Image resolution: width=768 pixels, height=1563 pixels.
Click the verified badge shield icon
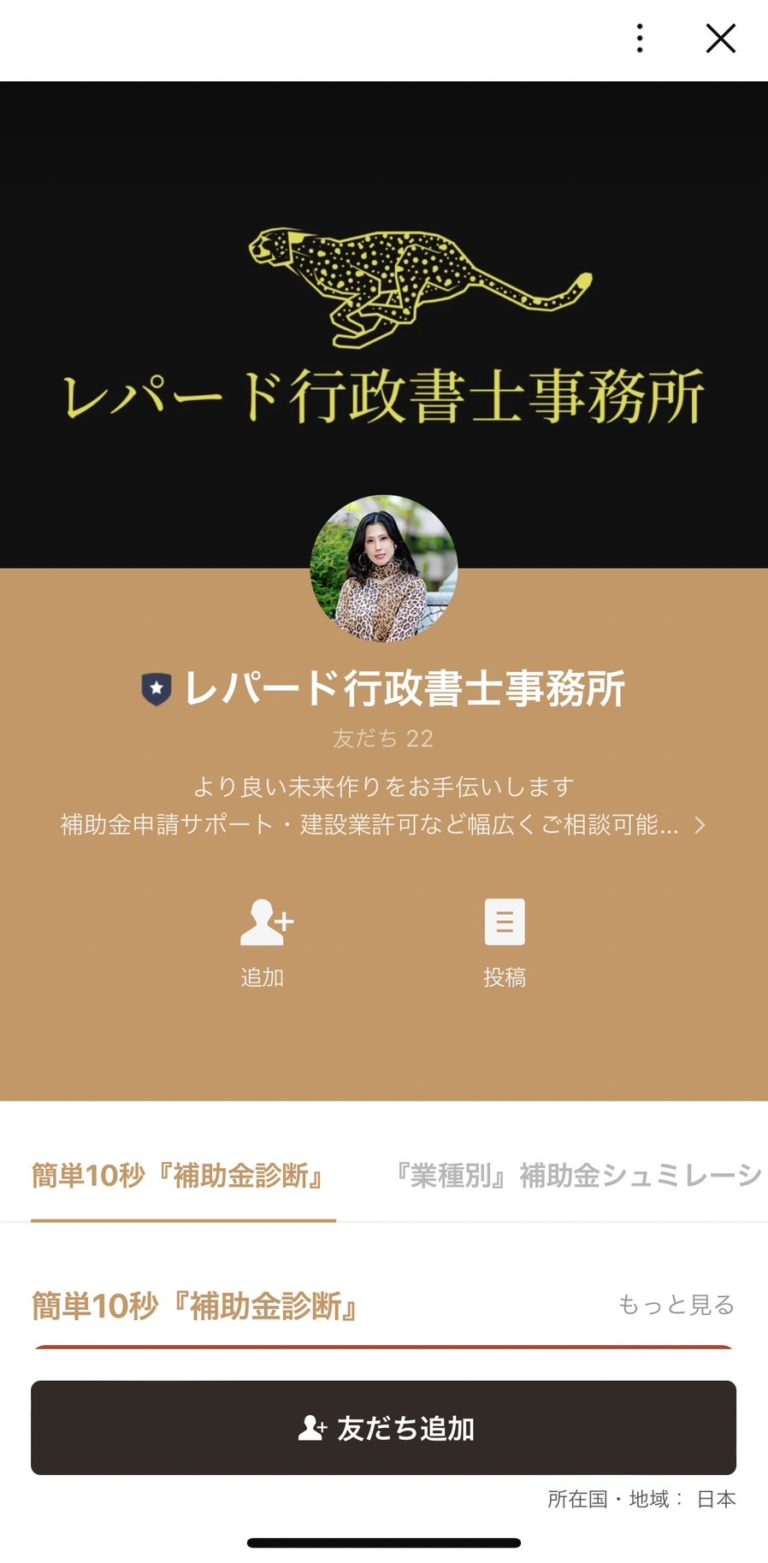157,687
